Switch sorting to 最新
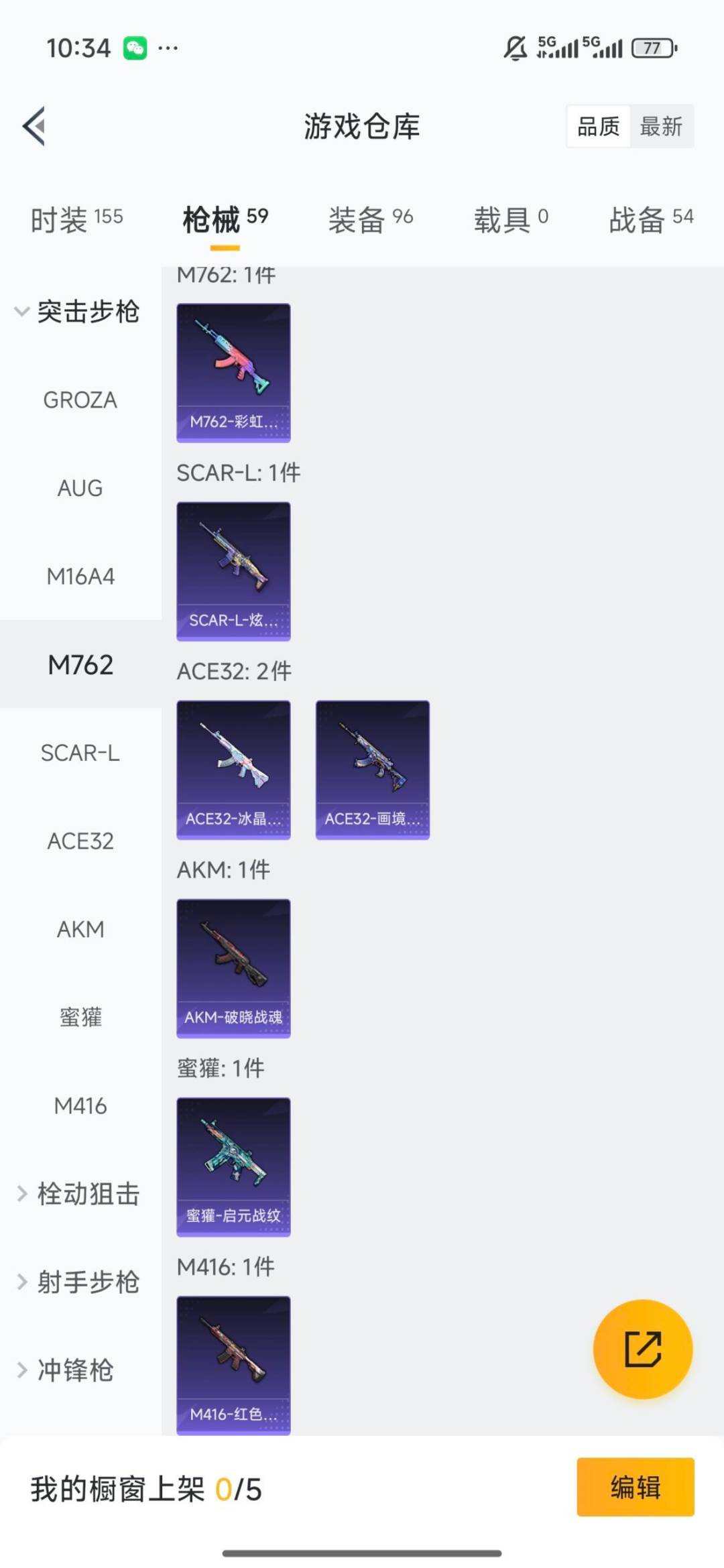Viewport: 724px width, 1568px height. coord(660,126)
